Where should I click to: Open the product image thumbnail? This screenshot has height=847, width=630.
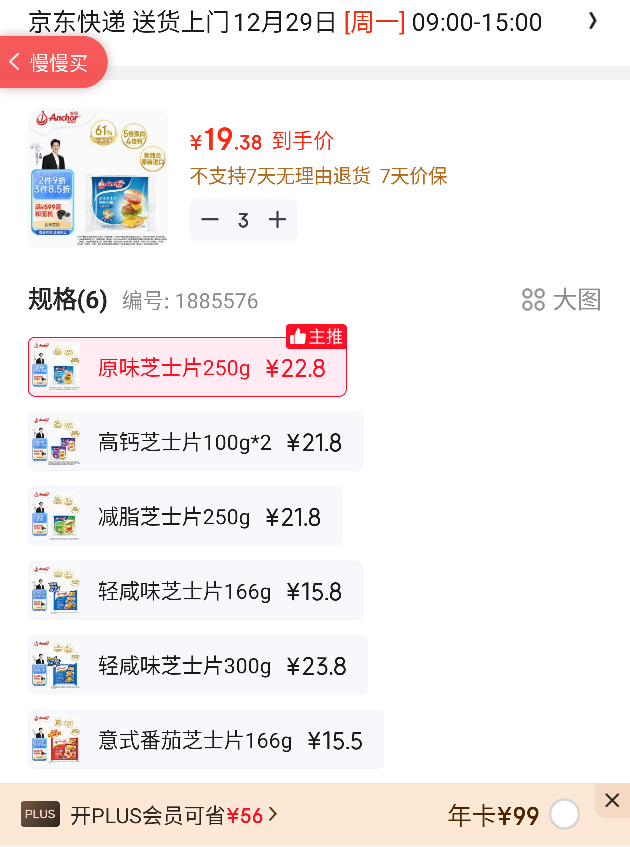[98, 177]
